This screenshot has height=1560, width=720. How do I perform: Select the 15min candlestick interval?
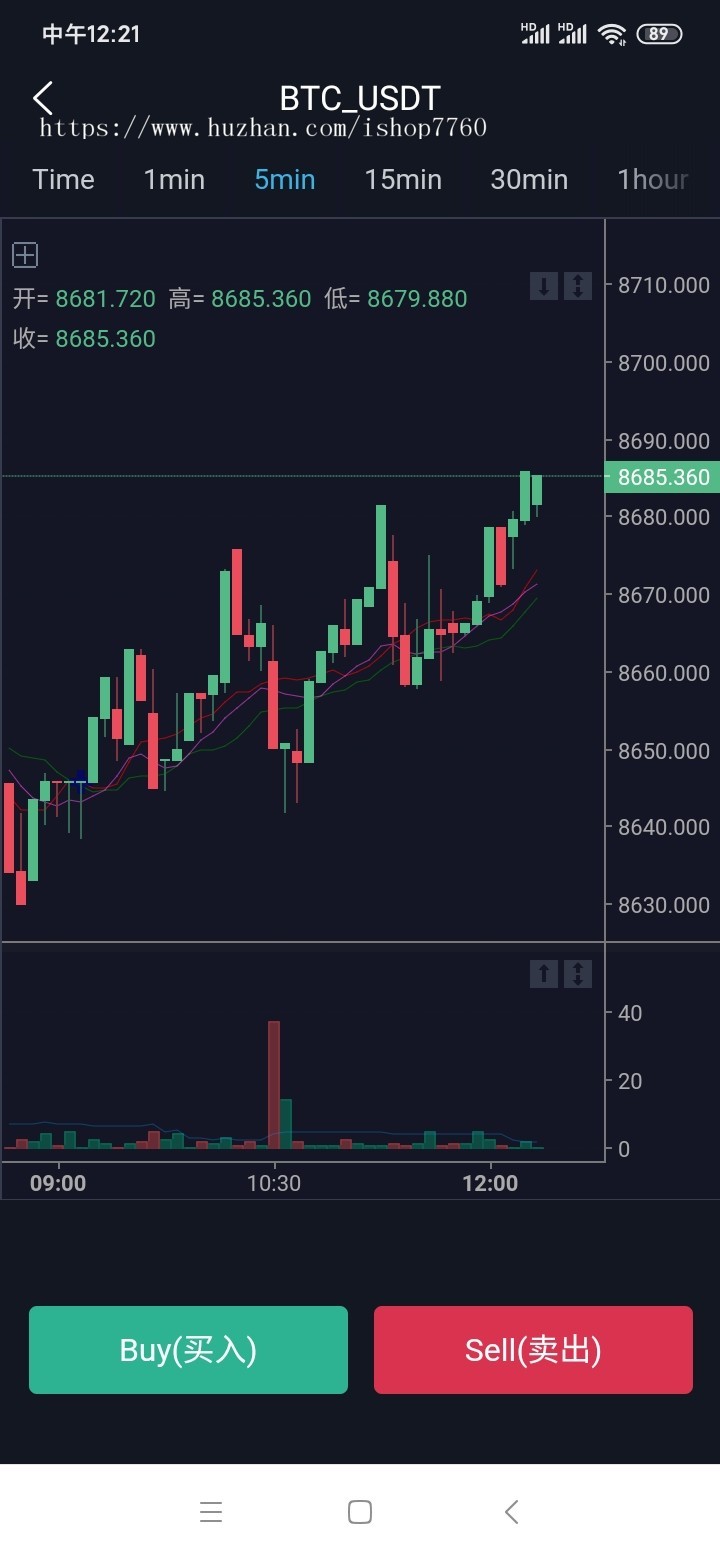(403, 179)
